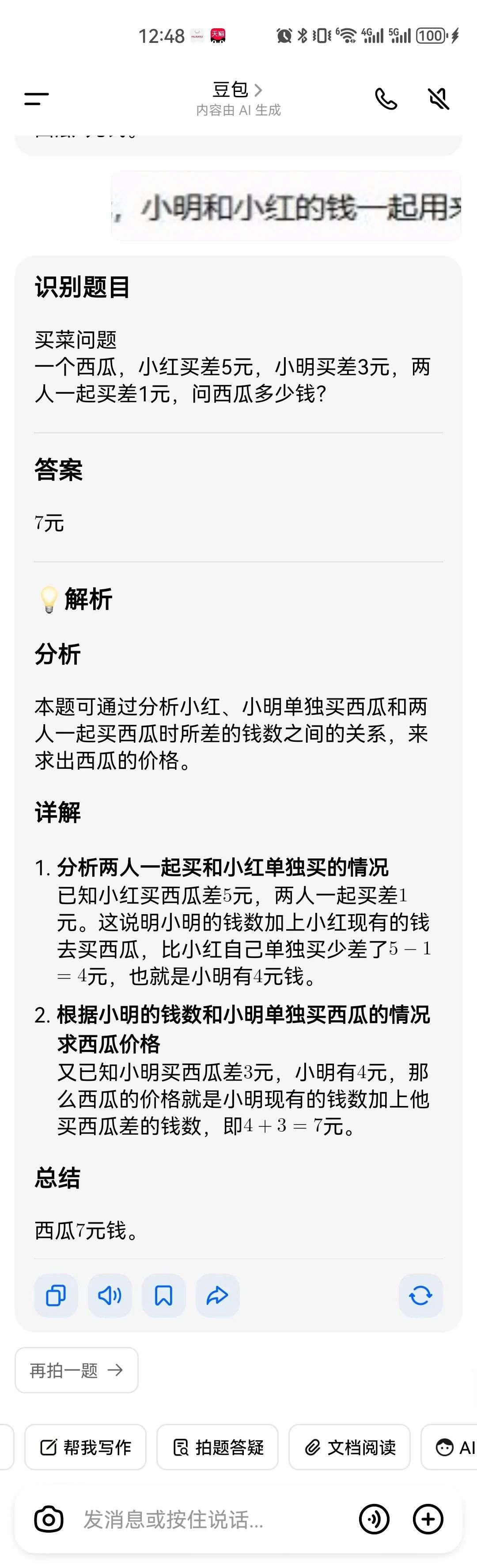Focus the message input field
Screen dimensions: 477x1568
[x=207, y=1519]
